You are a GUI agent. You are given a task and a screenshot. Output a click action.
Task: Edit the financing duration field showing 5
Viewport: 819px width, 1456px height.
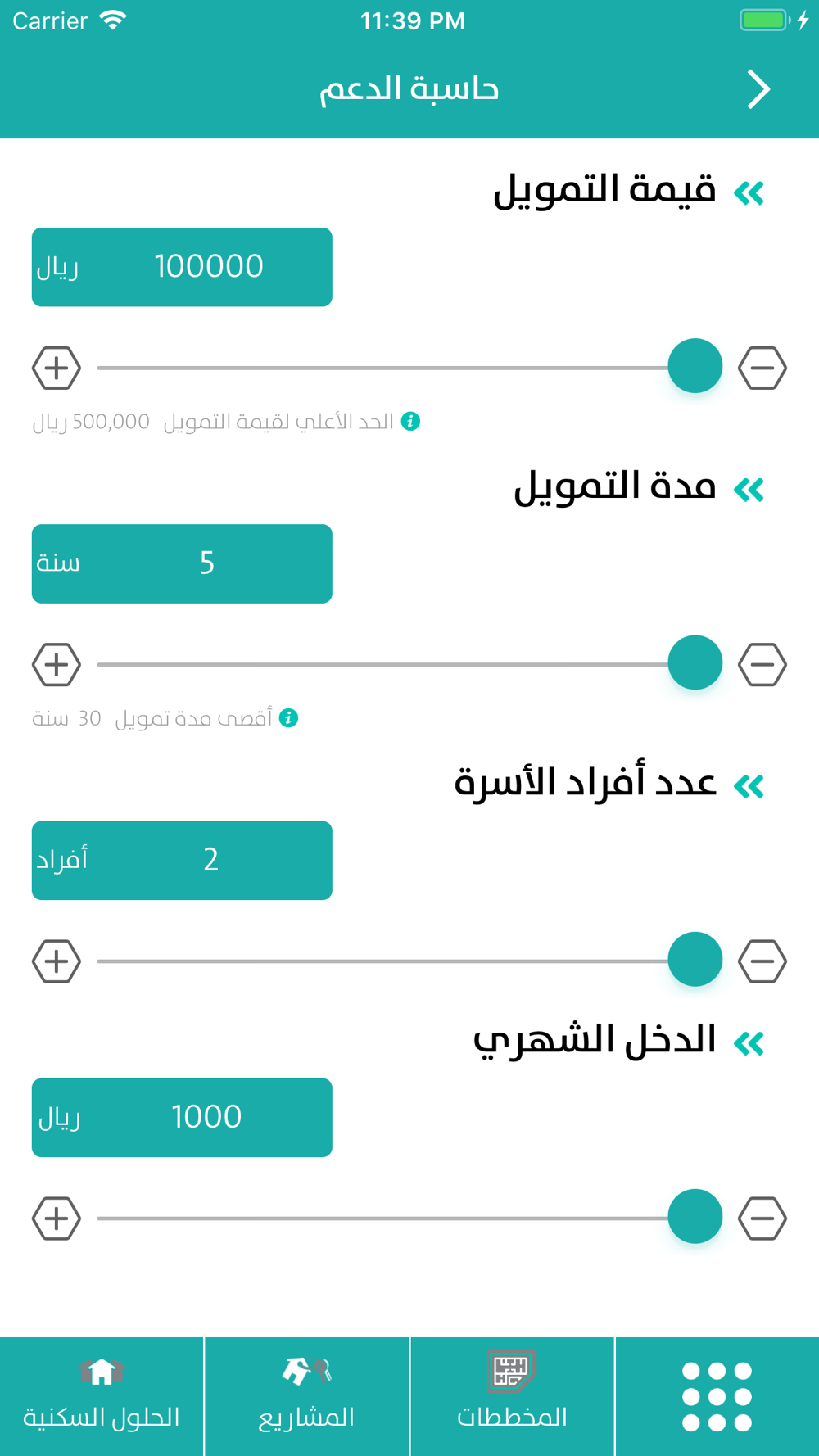[x=182, y=563]
